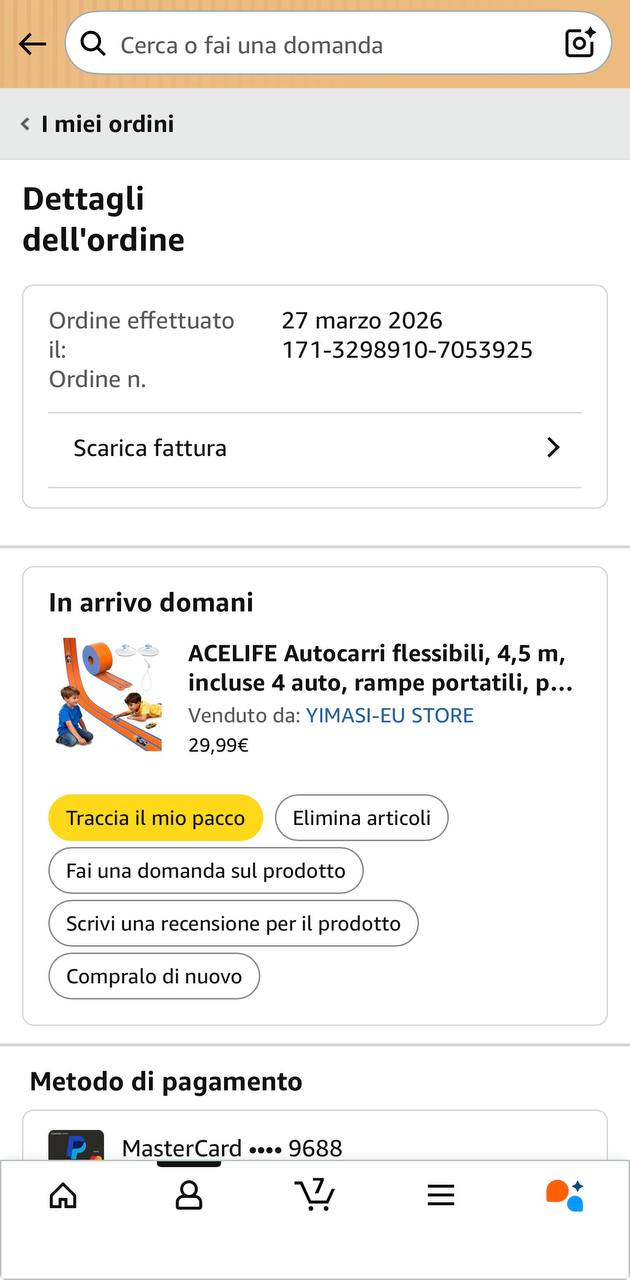Tap 'Compralo di nuovo'
This screenshot has width=630, height=1280.
click(154, 976)
